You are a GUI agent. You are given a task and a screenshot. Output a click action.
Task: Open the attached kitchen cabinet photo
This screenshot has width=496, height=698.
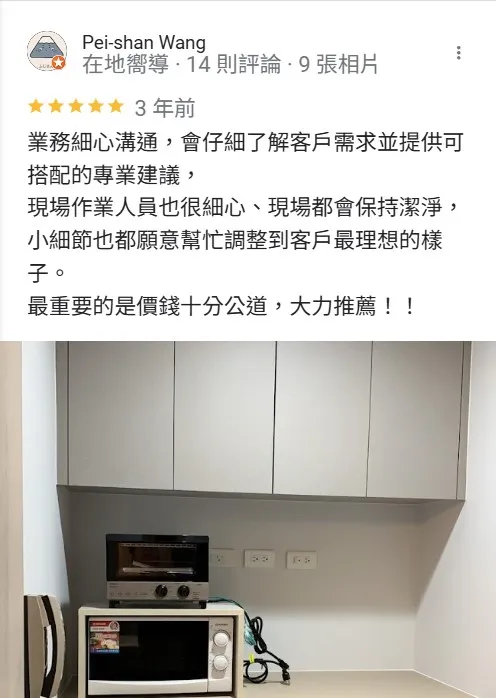click(248, 519)
